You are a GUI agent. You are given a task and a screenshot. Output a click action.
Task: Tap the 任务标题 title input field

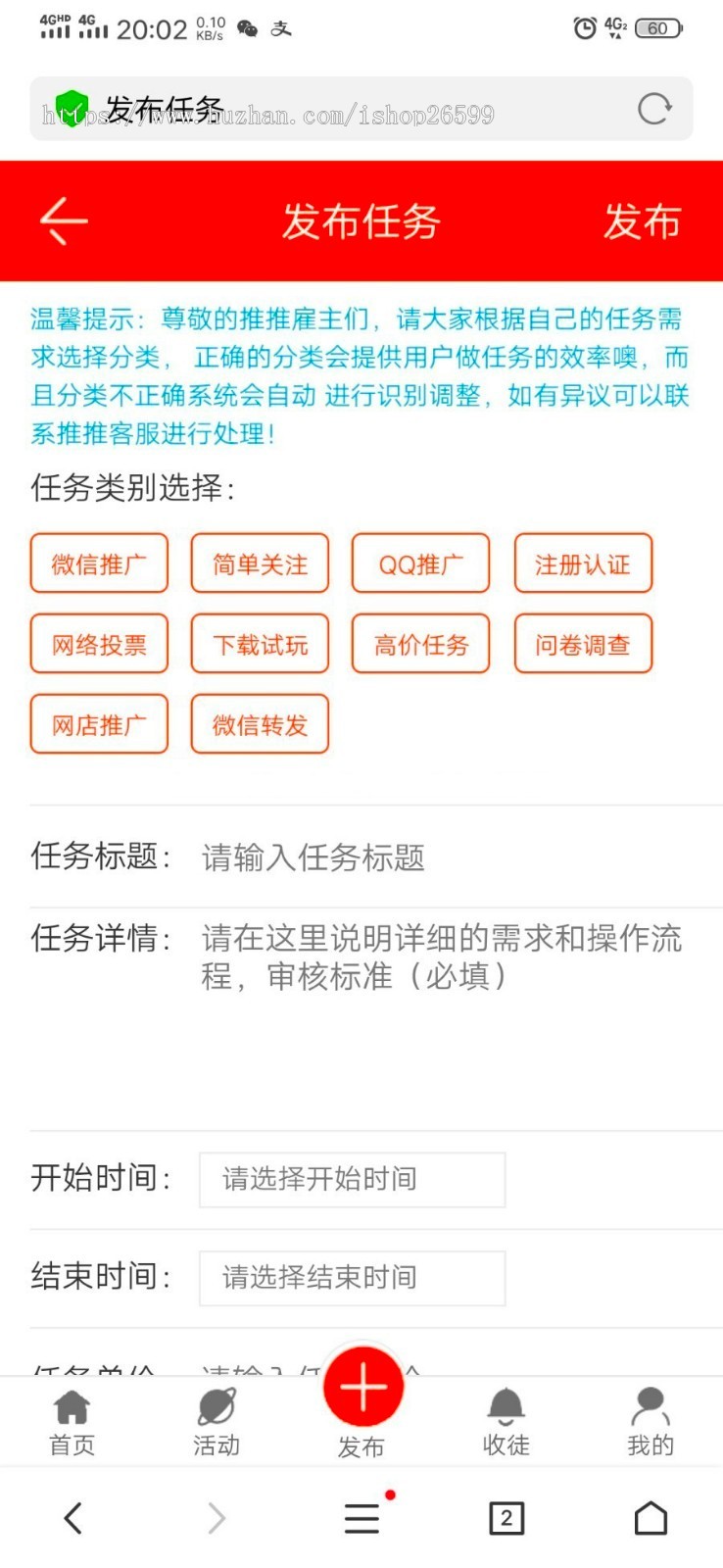coord(392,857)
